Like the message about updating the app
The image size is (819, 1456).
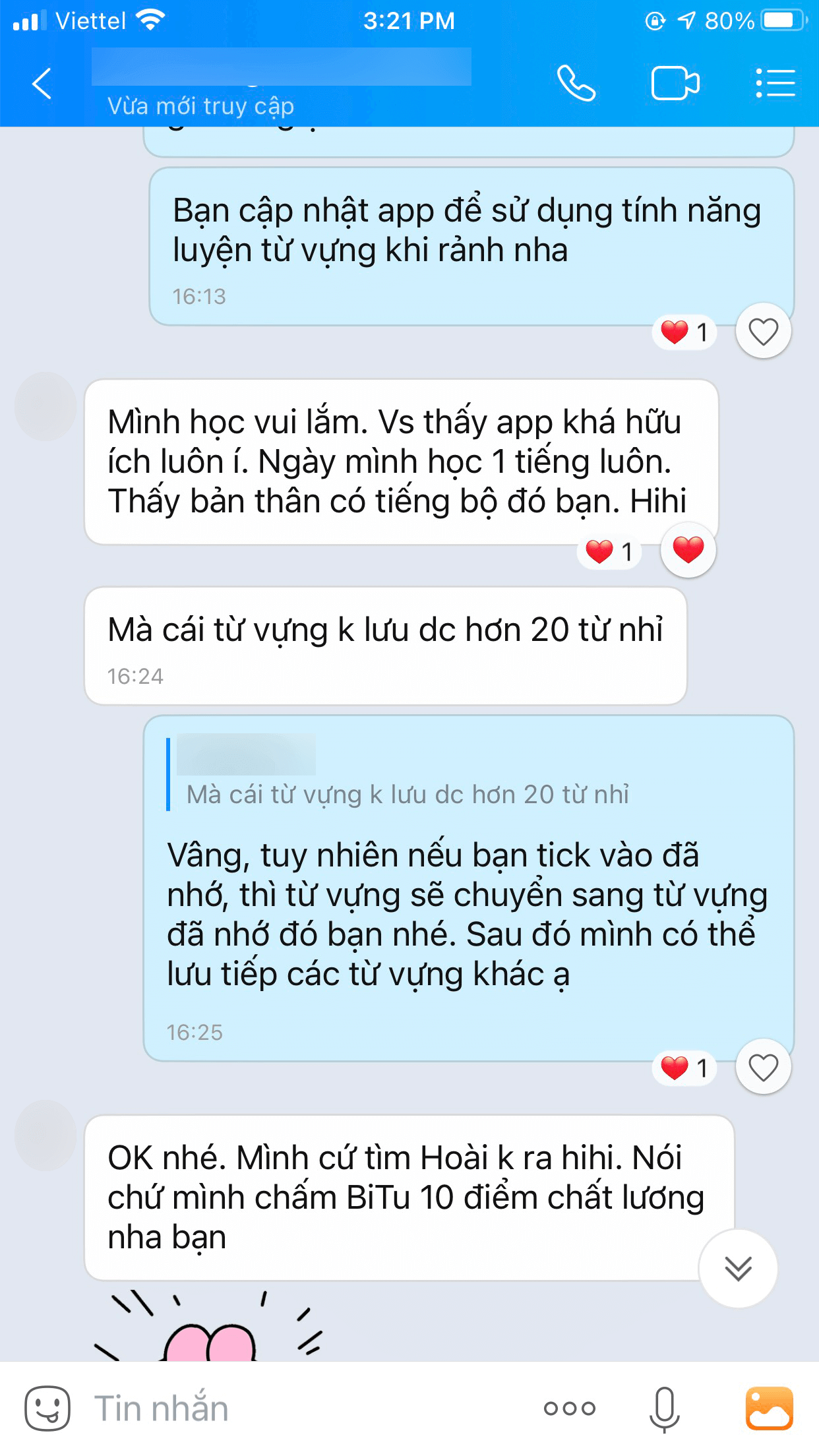[764, 331]
